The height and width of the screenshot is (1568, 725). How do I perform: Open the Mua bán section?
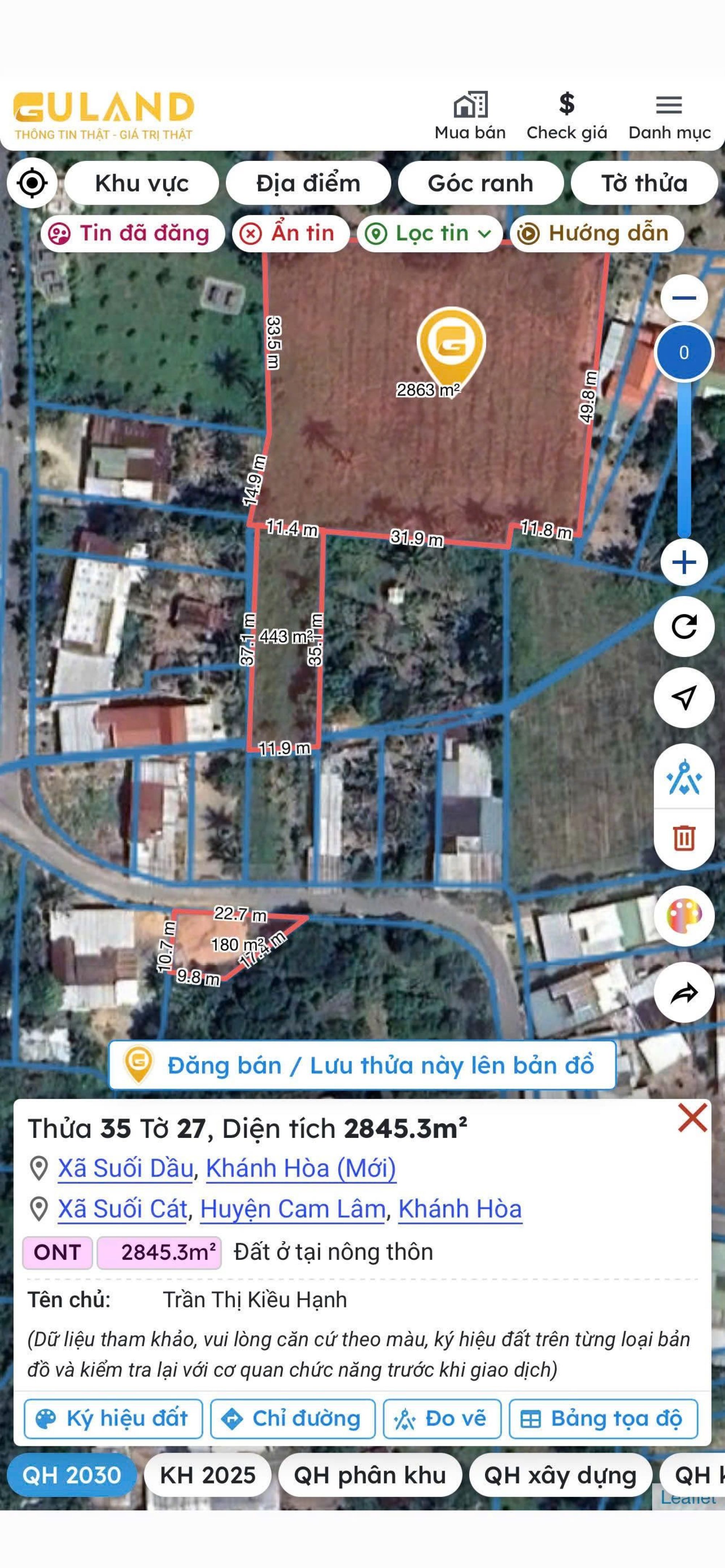470,116
